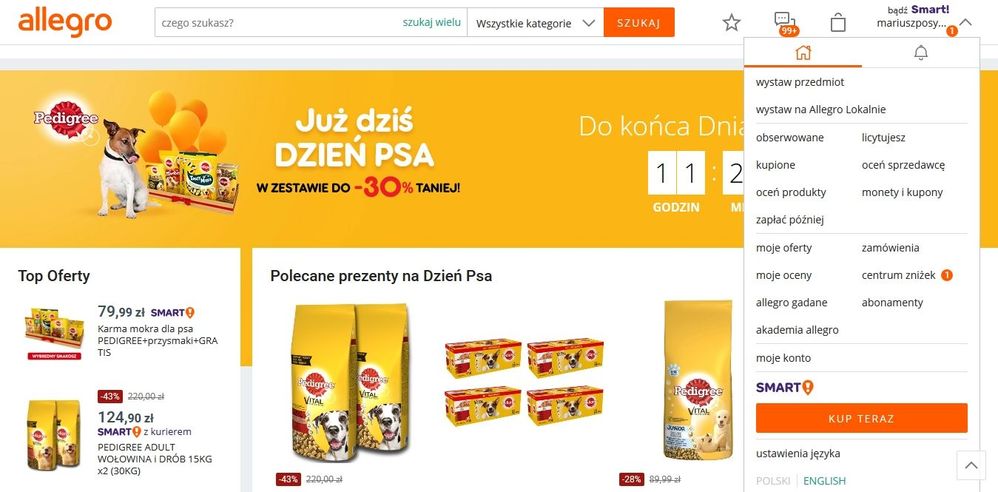Open messages icon with 99+ badge
998x492 pixels.
point(785,22)
